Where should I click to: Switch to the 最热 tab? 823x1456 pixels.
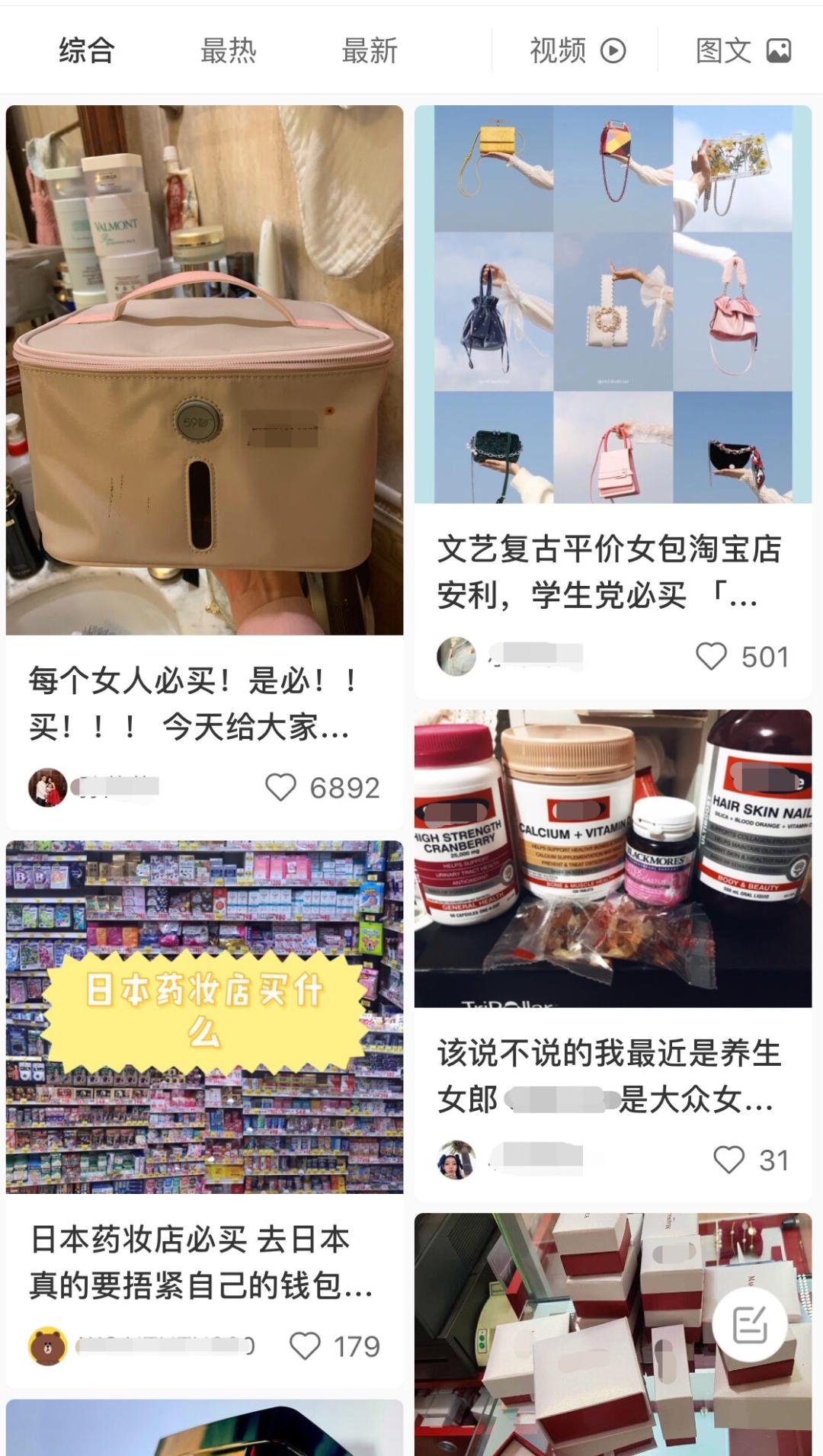point(228,50)
